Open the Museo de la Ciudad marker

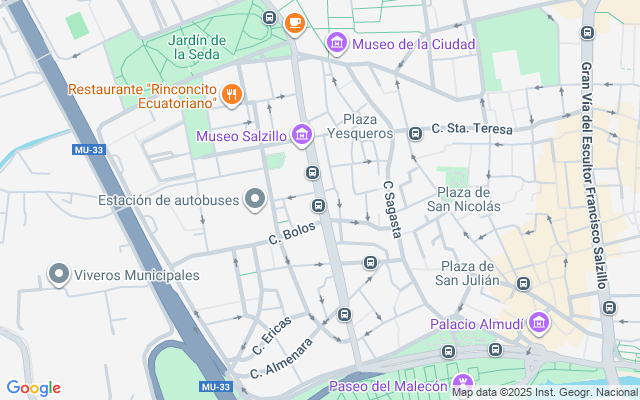pyautogui.click(x=337, y=44)
